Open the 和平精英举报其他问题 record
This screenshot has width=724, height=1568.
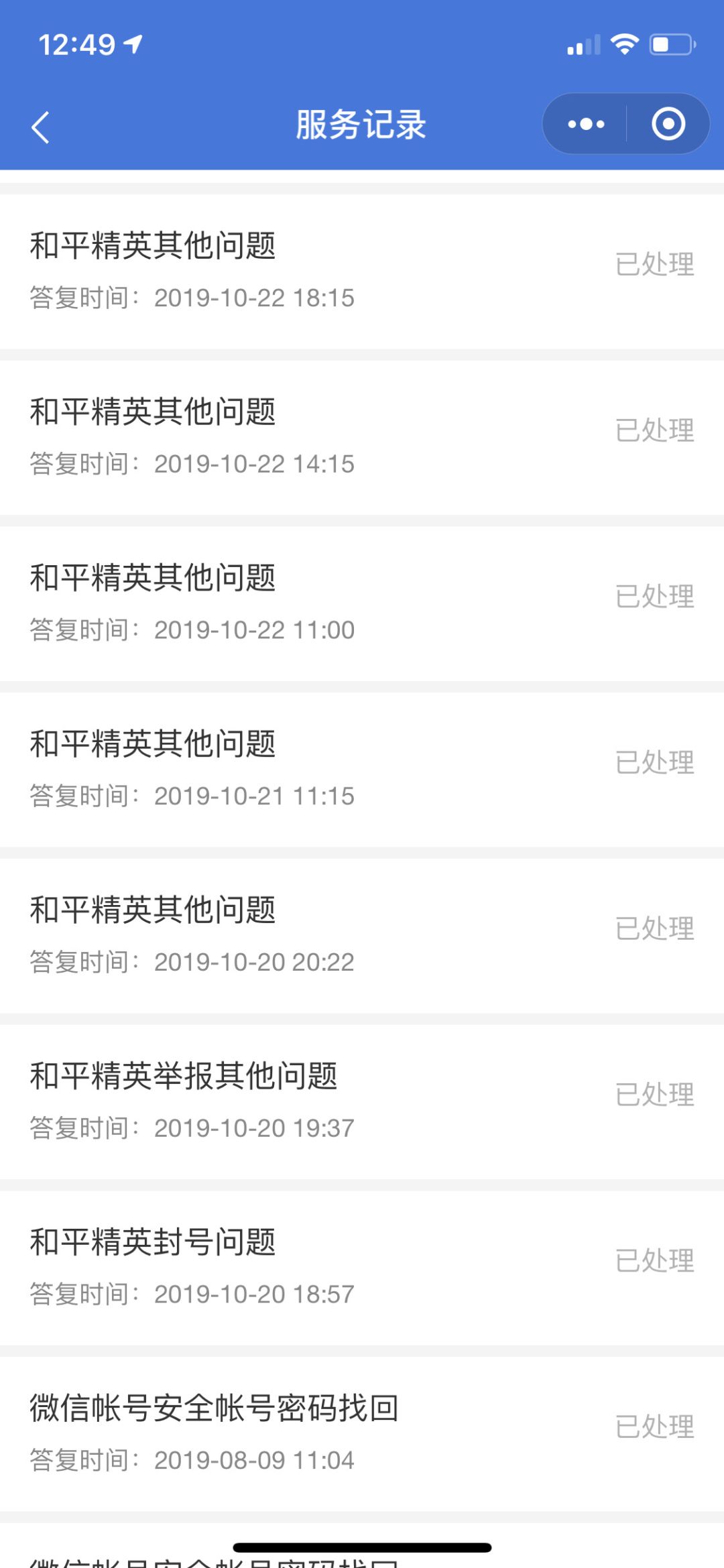(x=362, y=1103)
